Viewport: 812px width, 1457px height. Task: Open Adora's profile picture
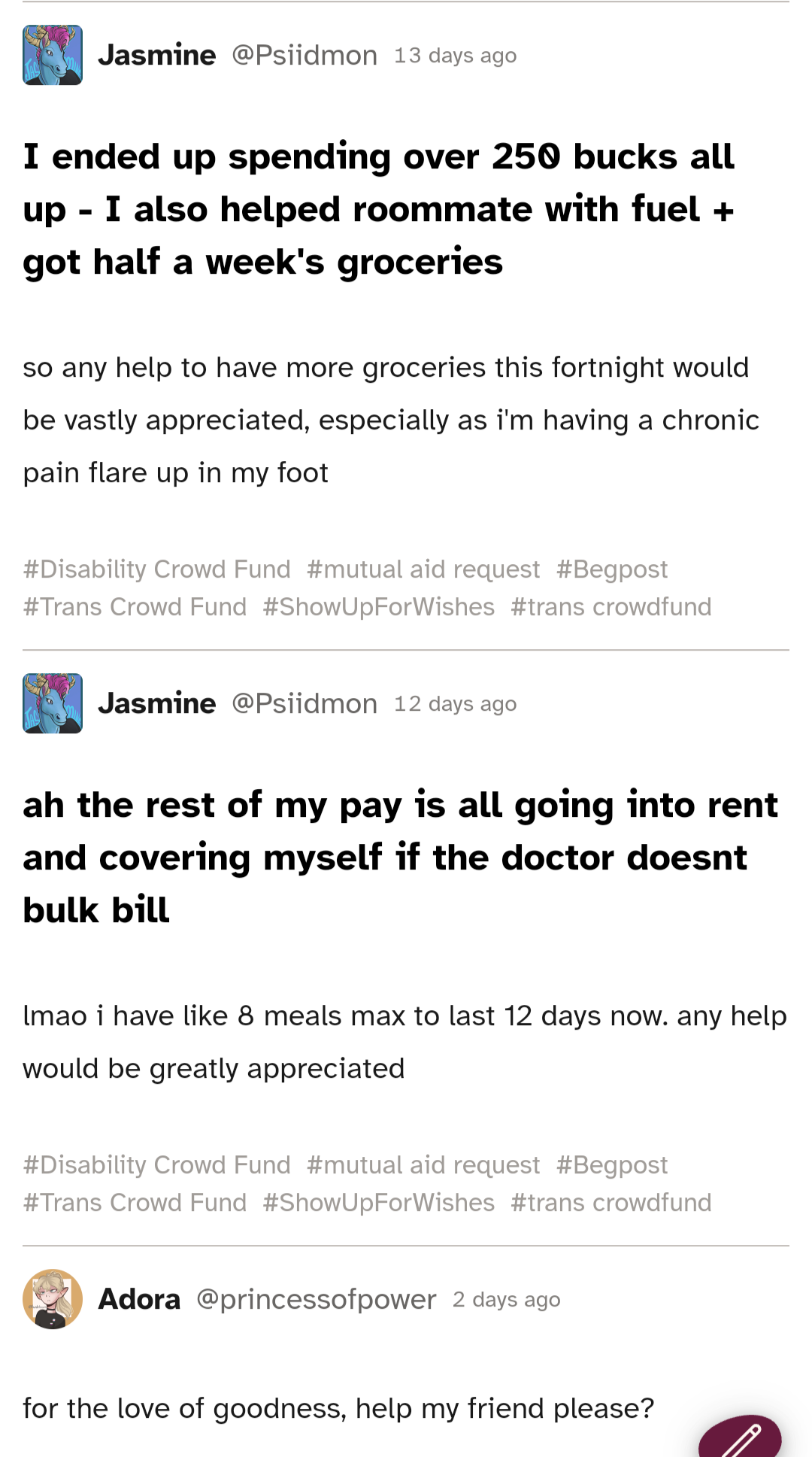pos(53,1299)
